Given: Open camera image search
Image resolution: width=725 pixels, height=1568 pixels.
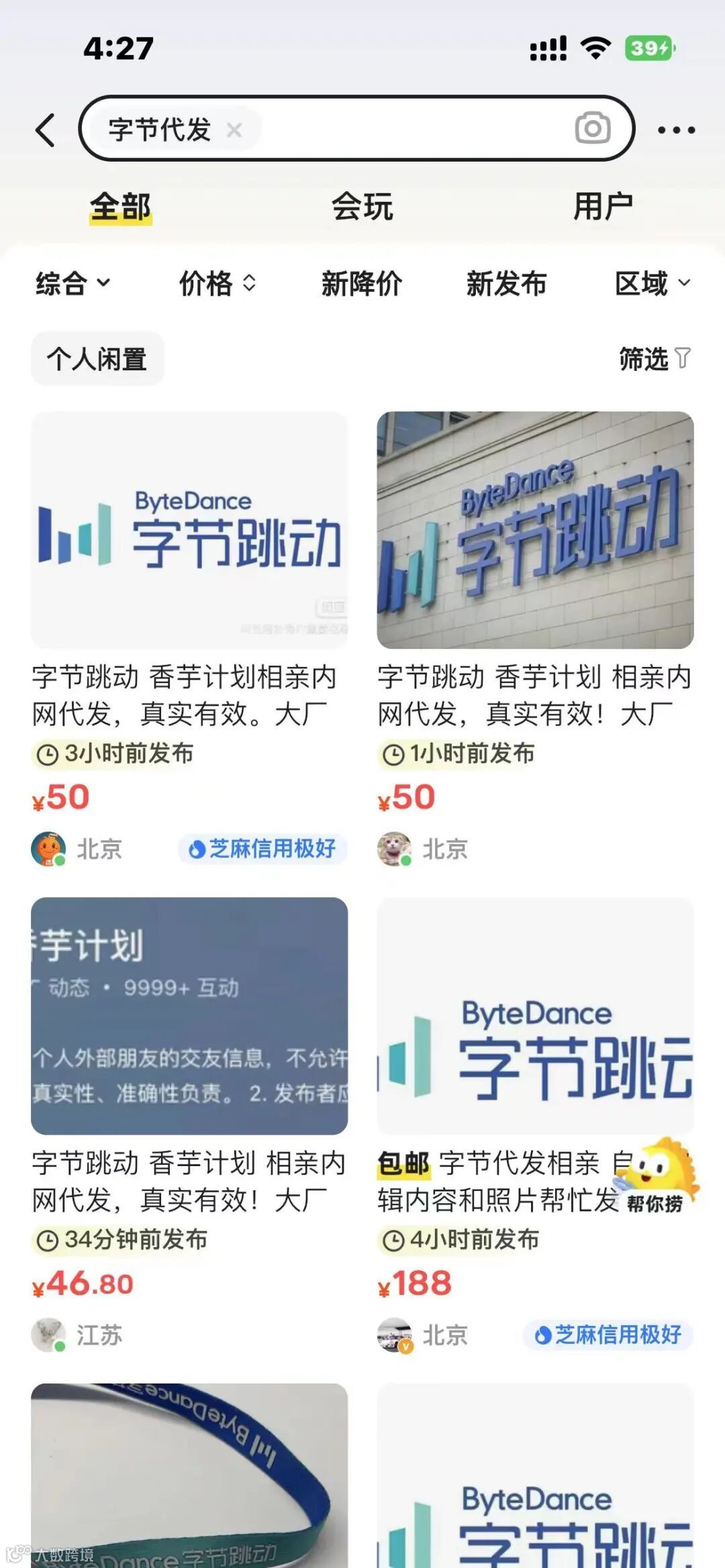Looking at the screenshot, I should 593,128.
